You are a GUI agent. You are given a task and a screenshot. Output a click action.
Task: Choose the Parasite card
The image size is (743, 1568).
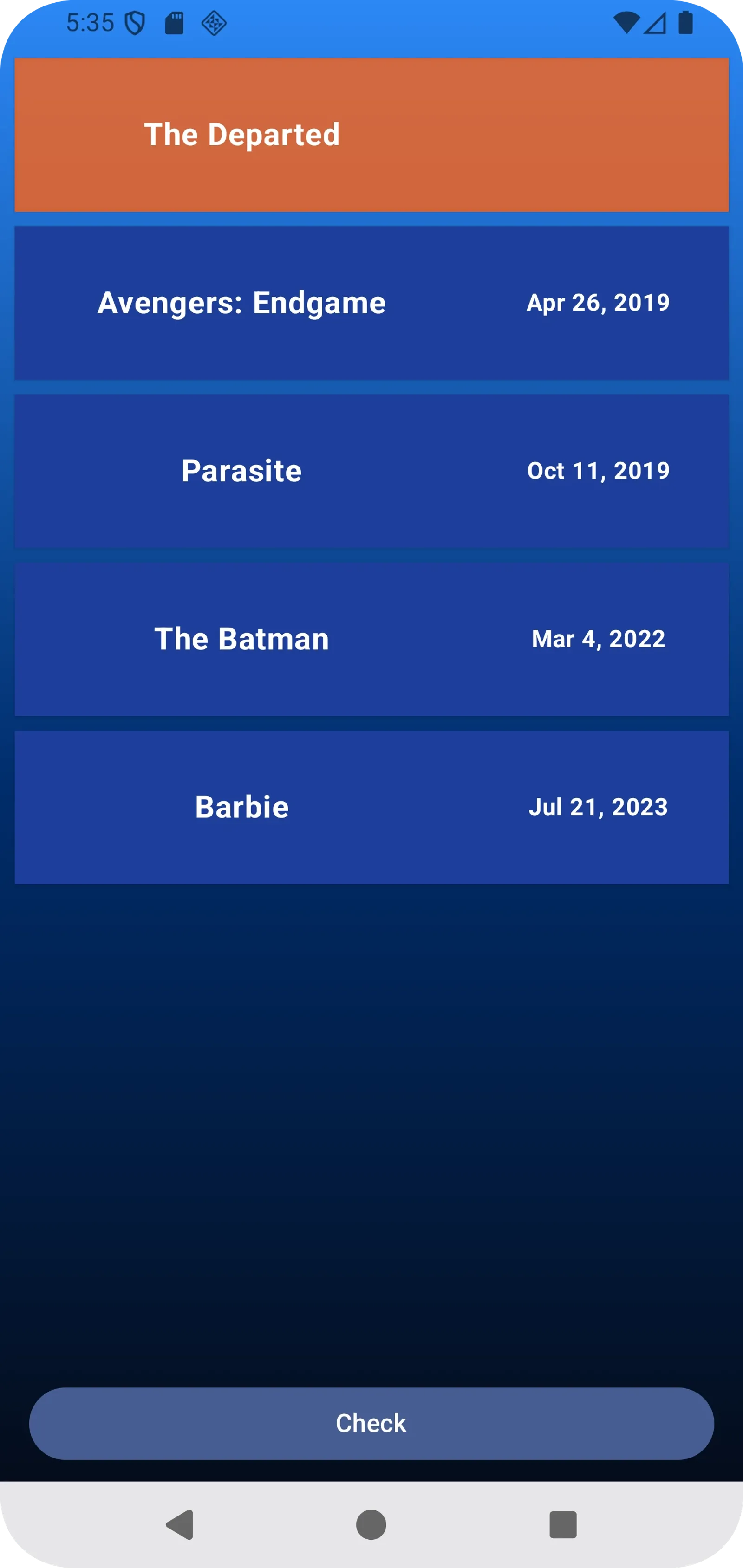371,471
